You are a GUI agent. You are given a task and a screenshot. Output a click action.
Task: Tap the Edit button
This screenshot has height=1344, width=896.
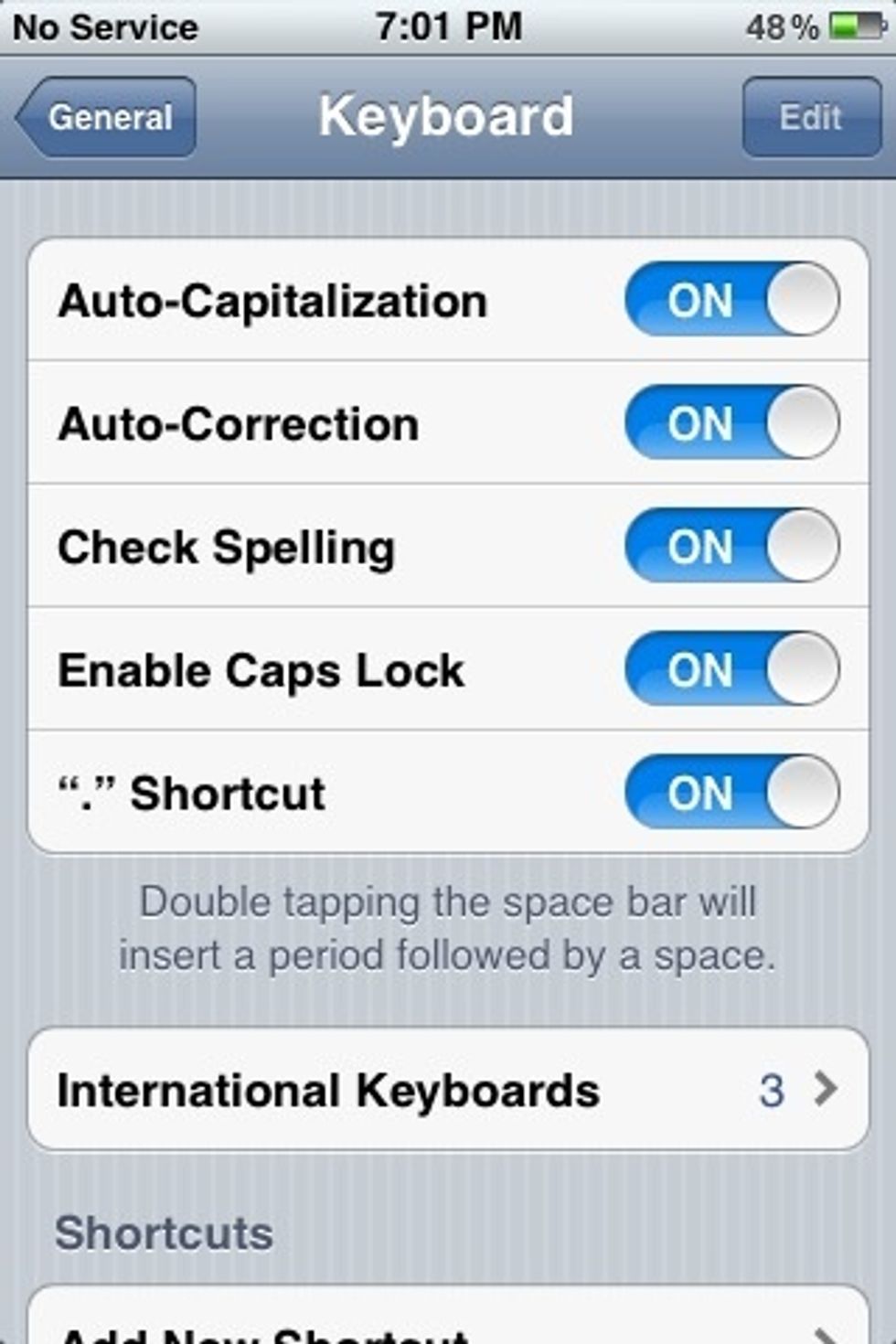[x=810, y=118]
